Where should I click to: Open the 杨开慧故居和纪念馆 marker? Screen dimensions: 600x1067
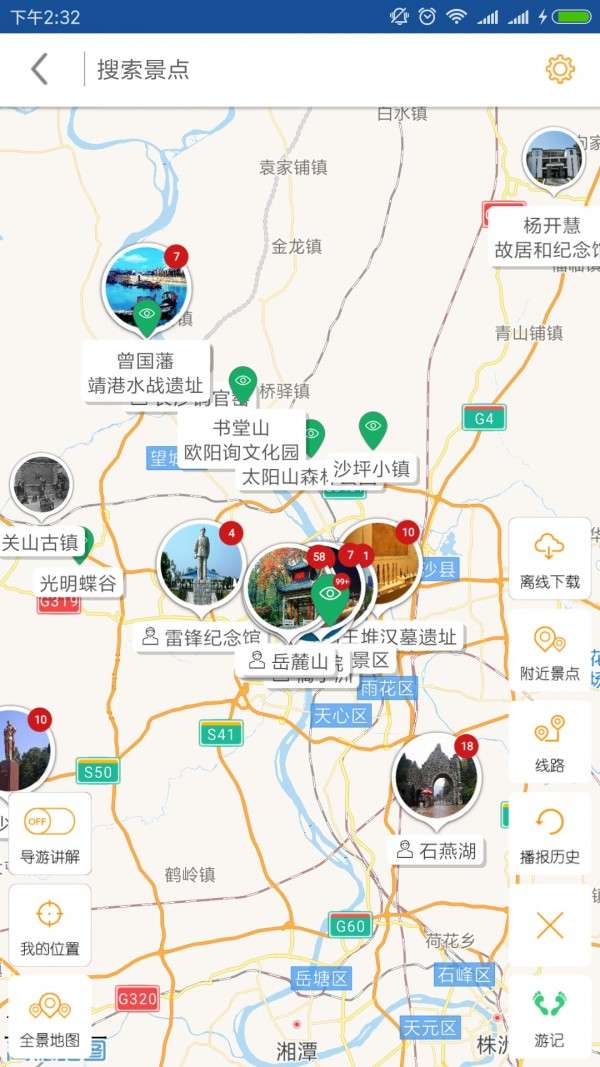tap(554, 160)
